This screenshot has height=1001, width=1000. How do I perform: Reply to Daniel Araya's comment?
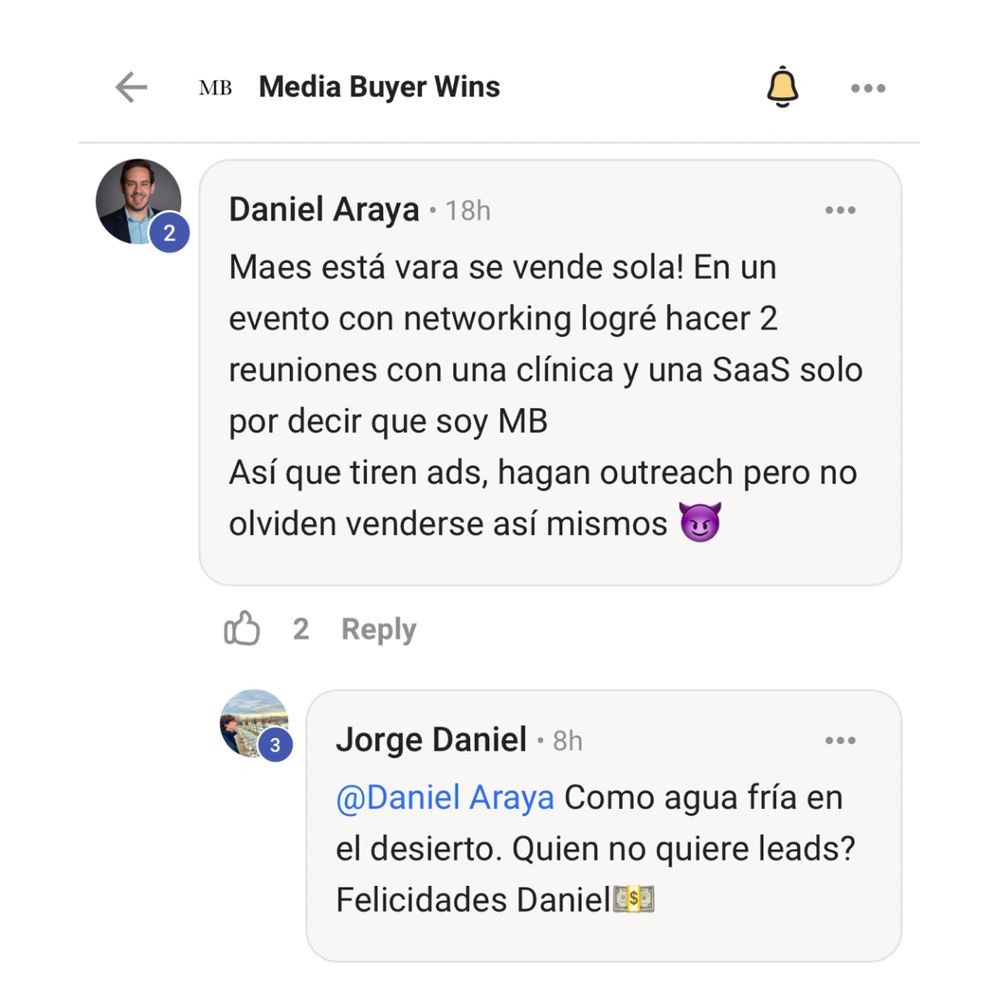point(378,629)
